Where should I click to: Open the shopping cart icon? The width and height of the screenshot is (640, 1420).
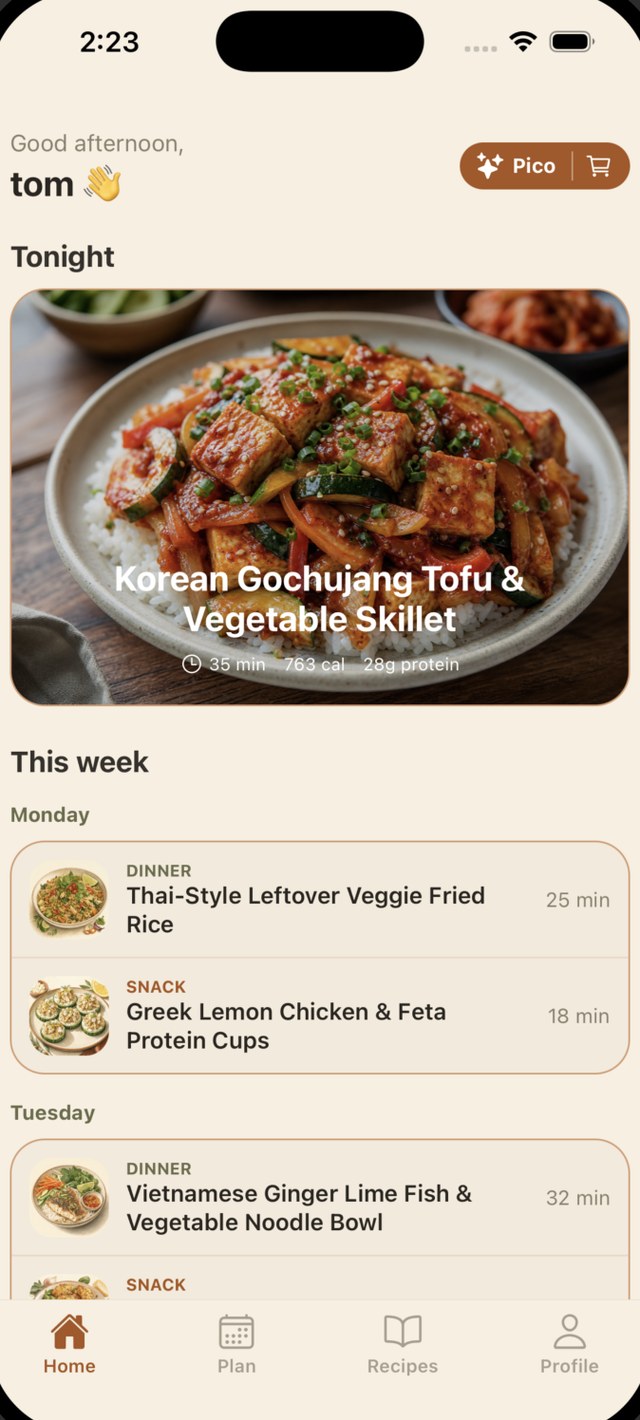tap(600, 166)
